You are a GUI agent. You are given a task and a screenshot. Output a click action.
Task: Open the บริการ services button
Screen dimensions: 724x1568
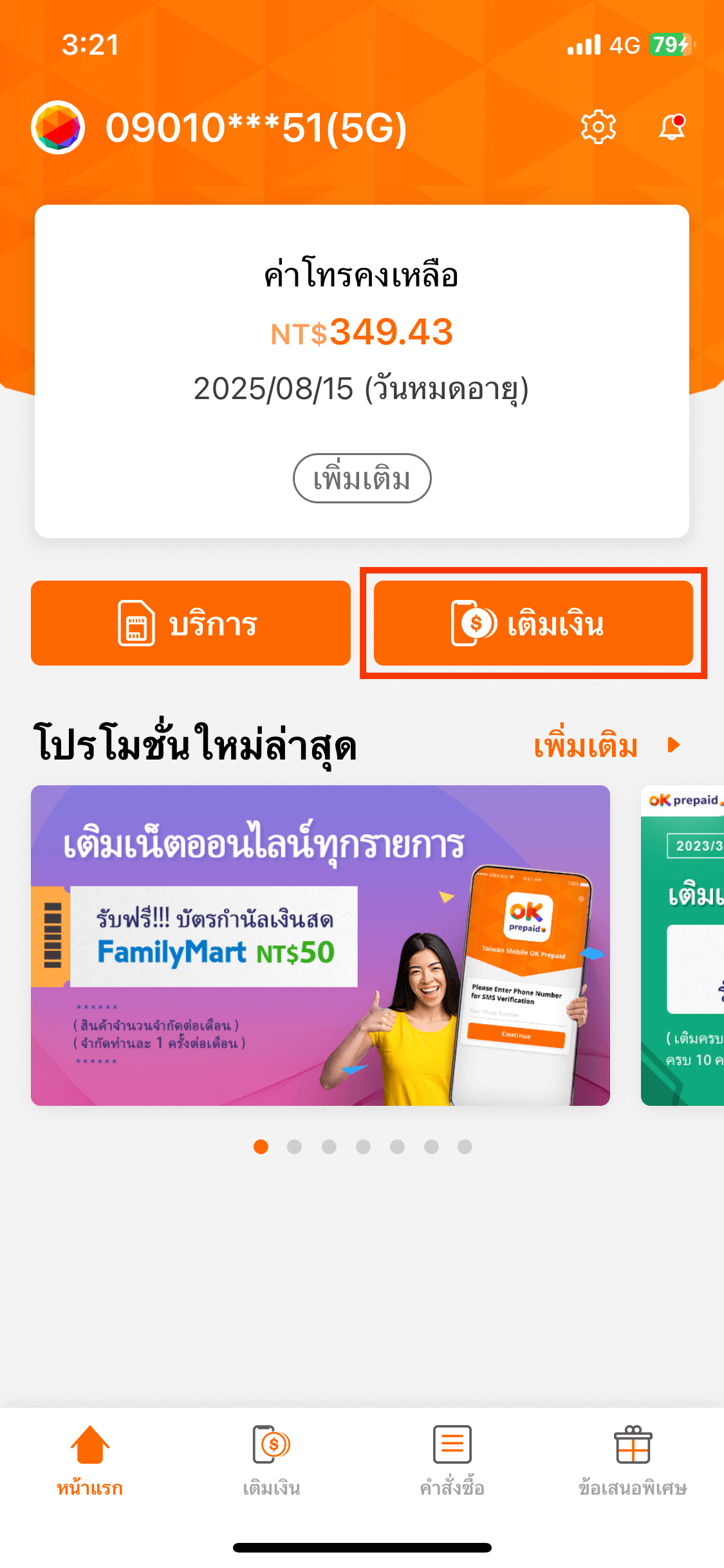pos(190,623)
